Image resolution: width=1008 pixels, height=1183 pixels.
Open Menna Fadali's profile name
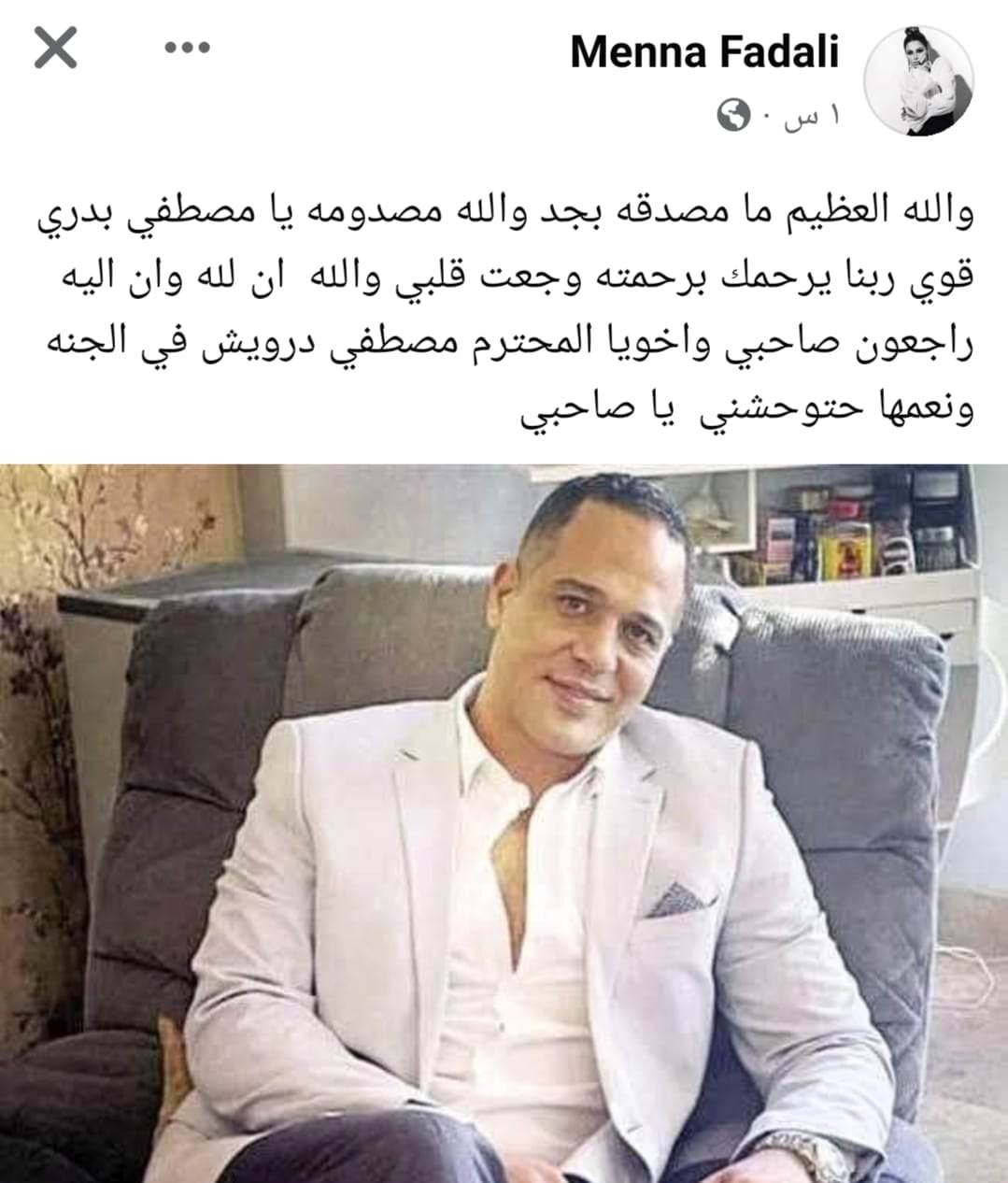point(703,52)
